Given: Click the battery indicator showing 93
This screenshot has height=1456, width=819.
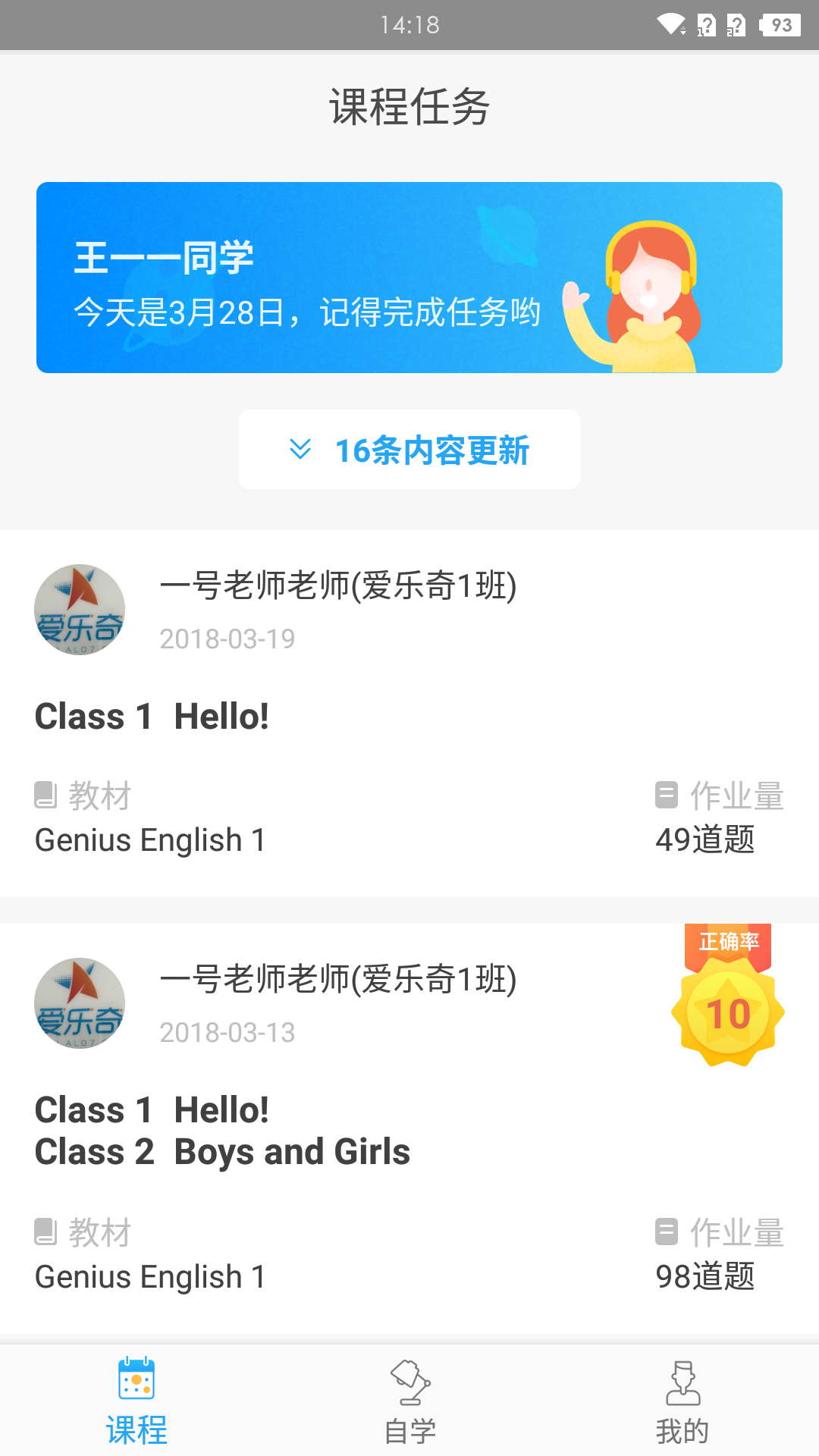Looking at the screenshot, I should coord(780,23).
